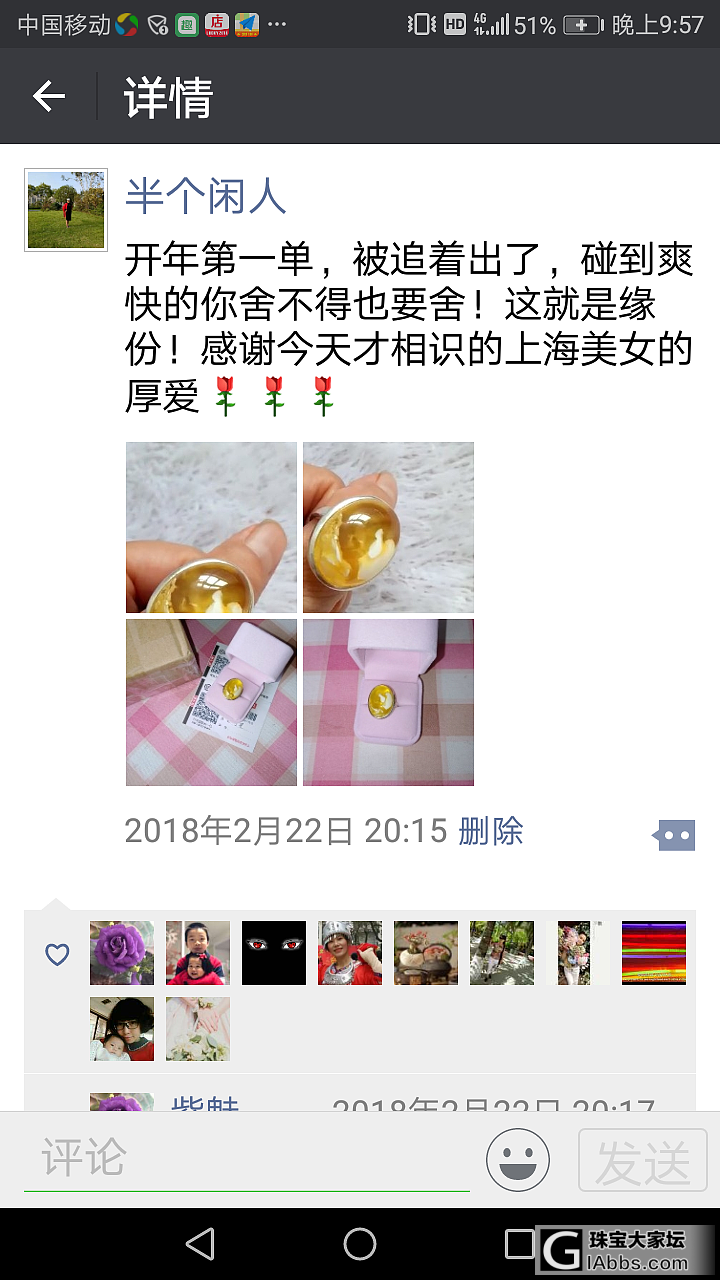720x1280 pixels.
Task: Open photo of ring box with receipt
Action: [x=211, y=702]
